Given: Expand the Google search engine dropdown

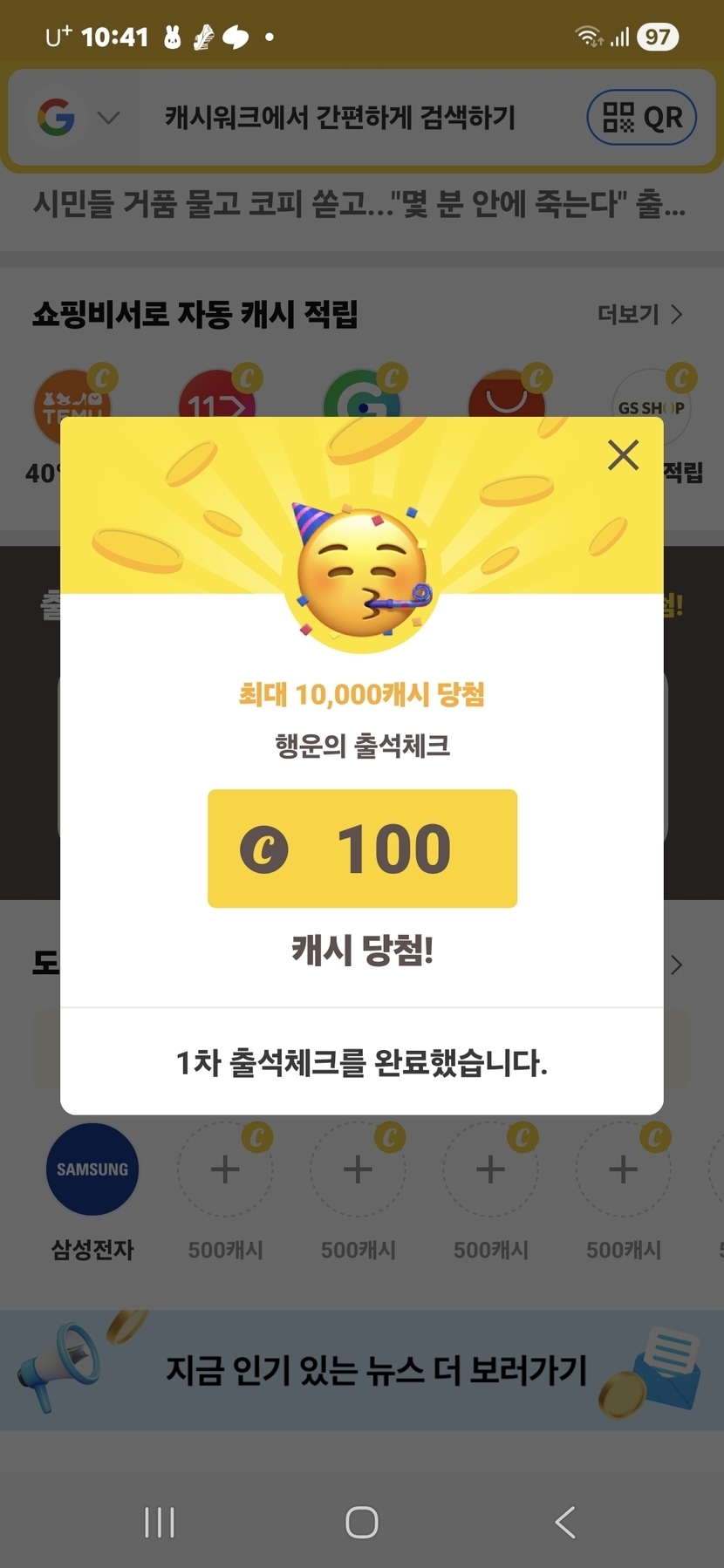Looking at the screenshot, I should [x=108, y=118].
